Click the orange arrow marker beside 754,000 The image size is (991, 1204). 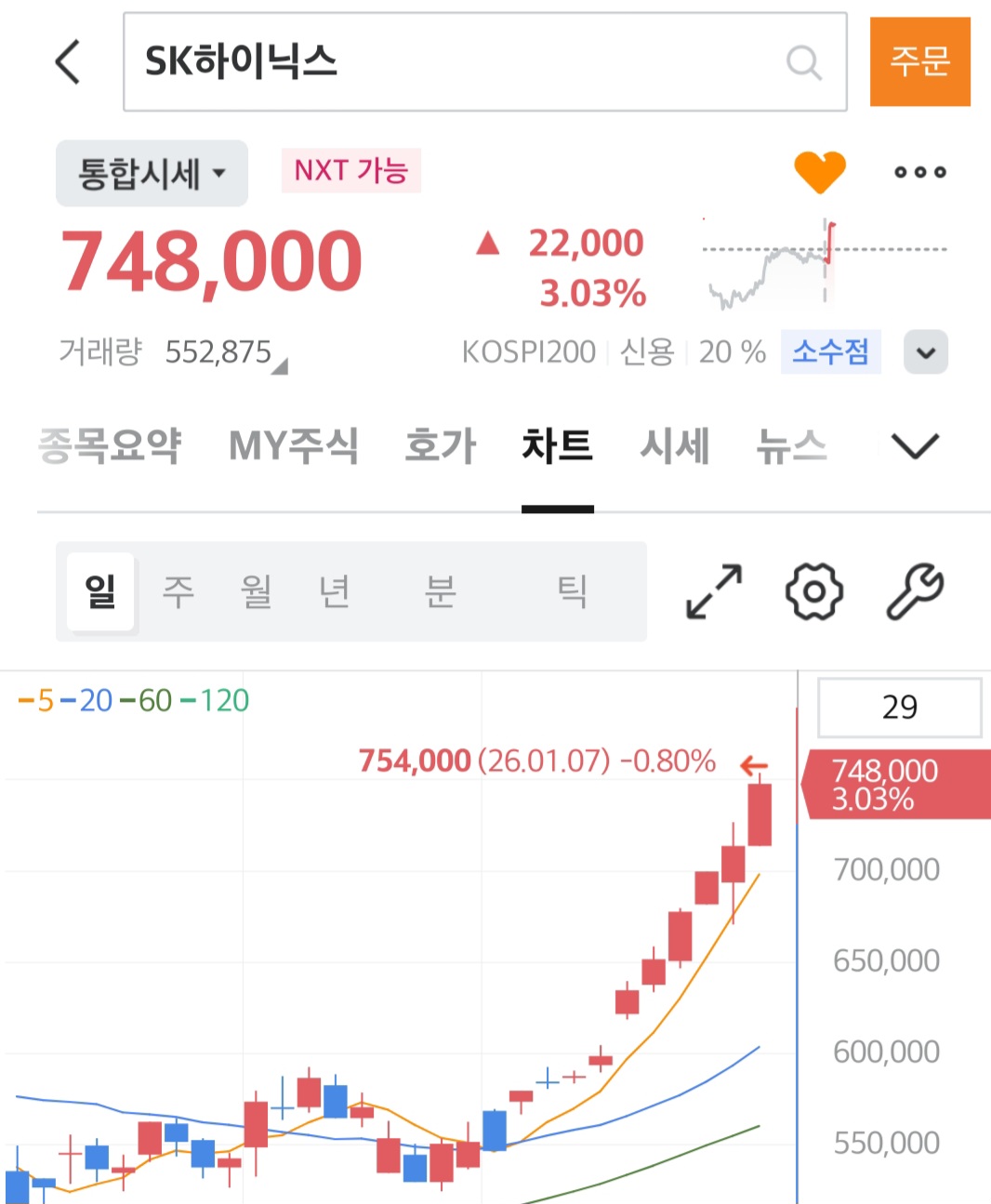click(x=755, y=764)
